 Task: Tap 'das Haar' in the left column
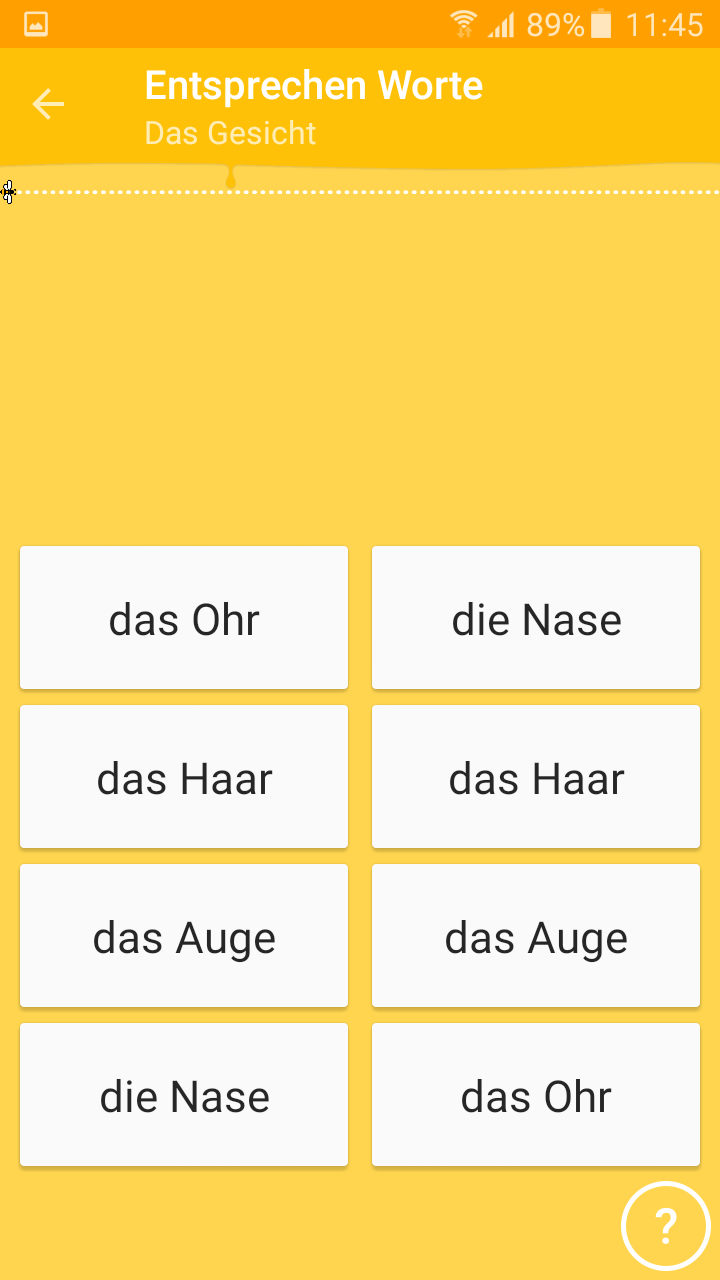[x=184, y=777]
